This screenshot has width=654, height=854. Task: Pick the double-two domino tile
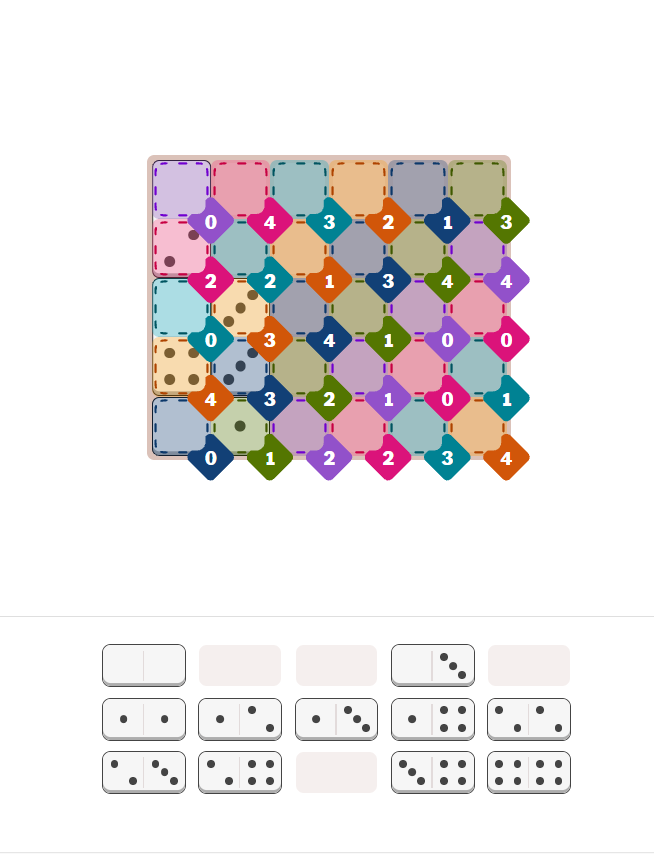coord(528,718)
